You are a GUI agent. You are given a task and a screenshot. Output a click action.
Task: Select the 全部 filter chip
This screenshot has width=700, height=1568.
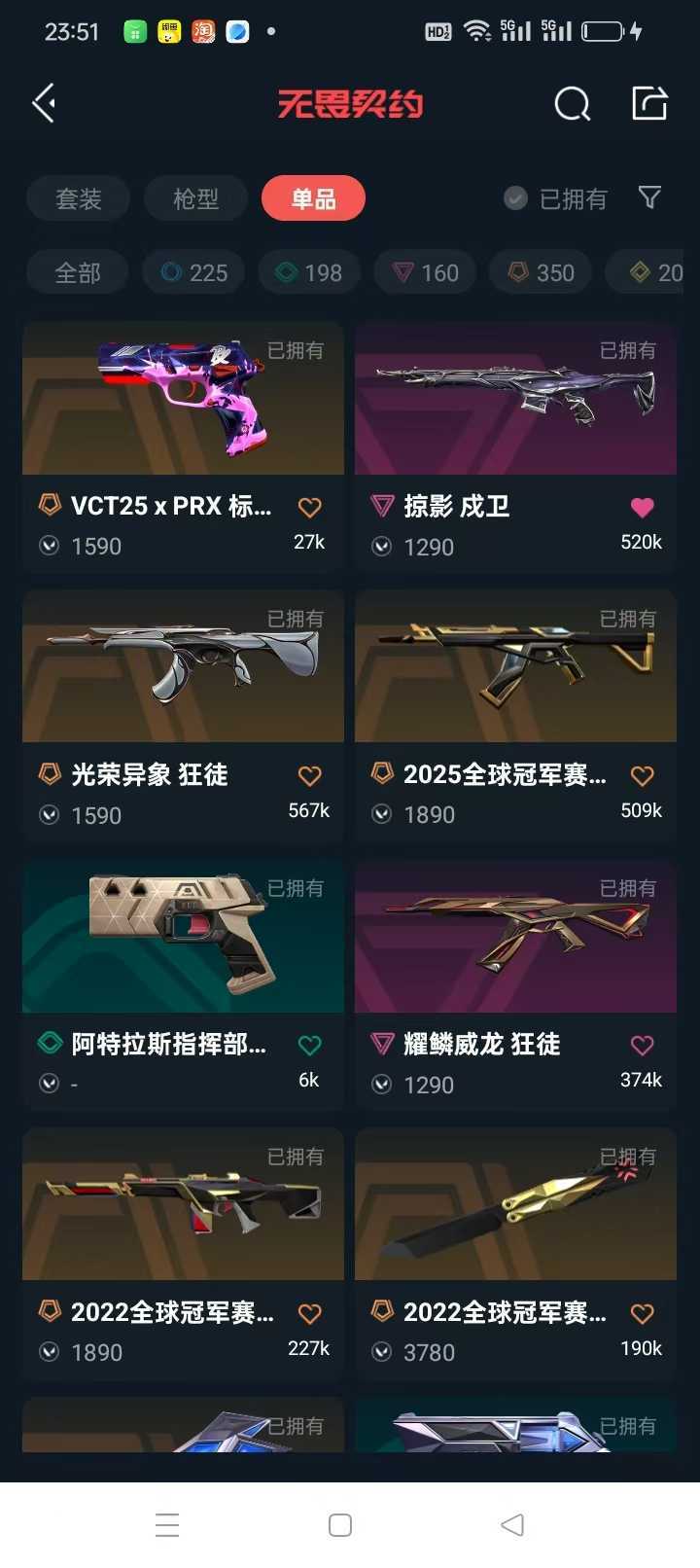(x=77, y=272)
